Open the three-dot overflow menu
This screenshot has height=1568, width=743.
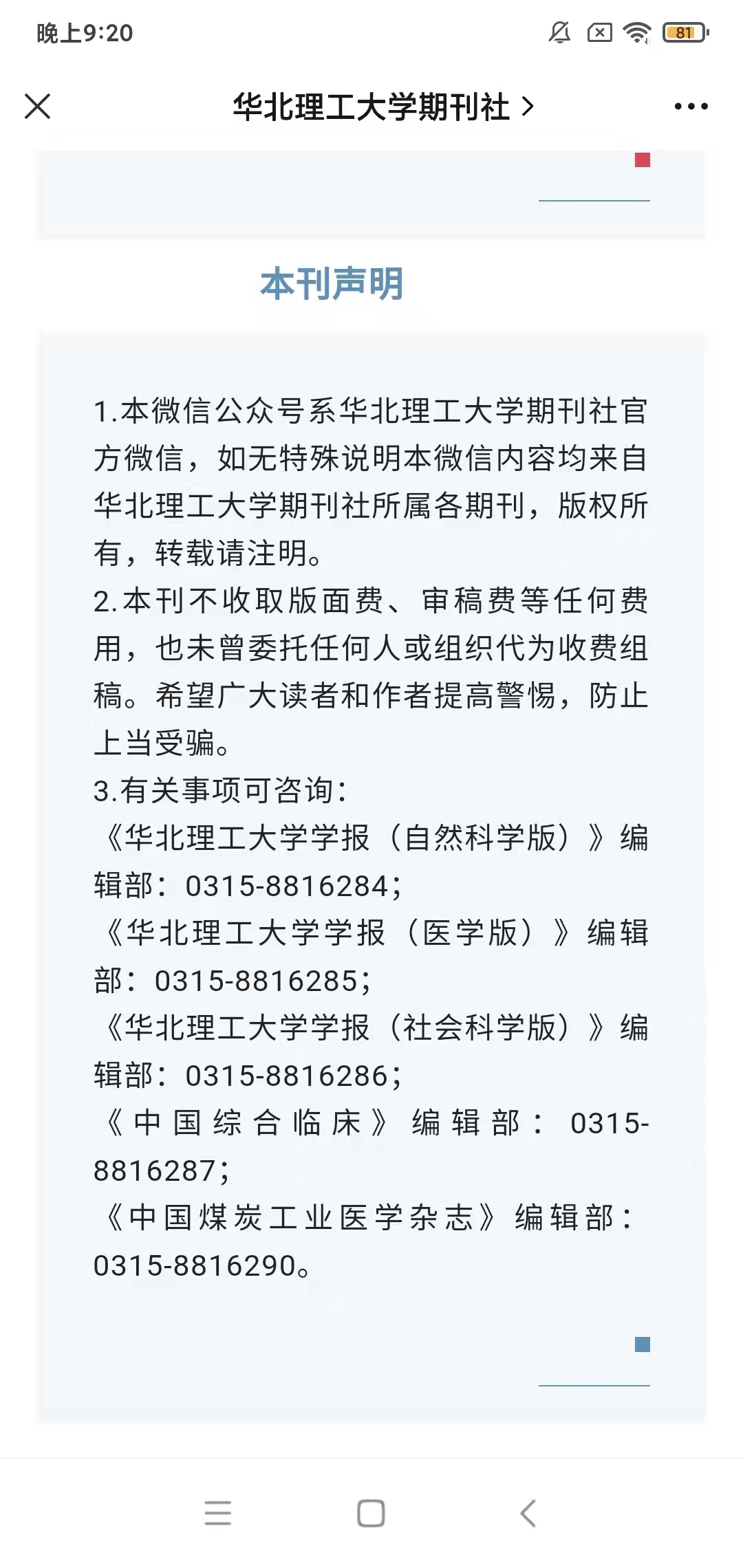[691, 107]
